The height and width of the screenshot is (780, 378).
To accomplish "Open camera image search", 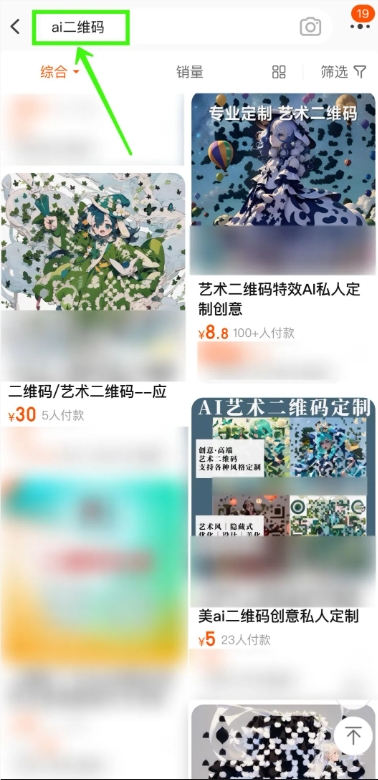I will (x=310, y=27).
